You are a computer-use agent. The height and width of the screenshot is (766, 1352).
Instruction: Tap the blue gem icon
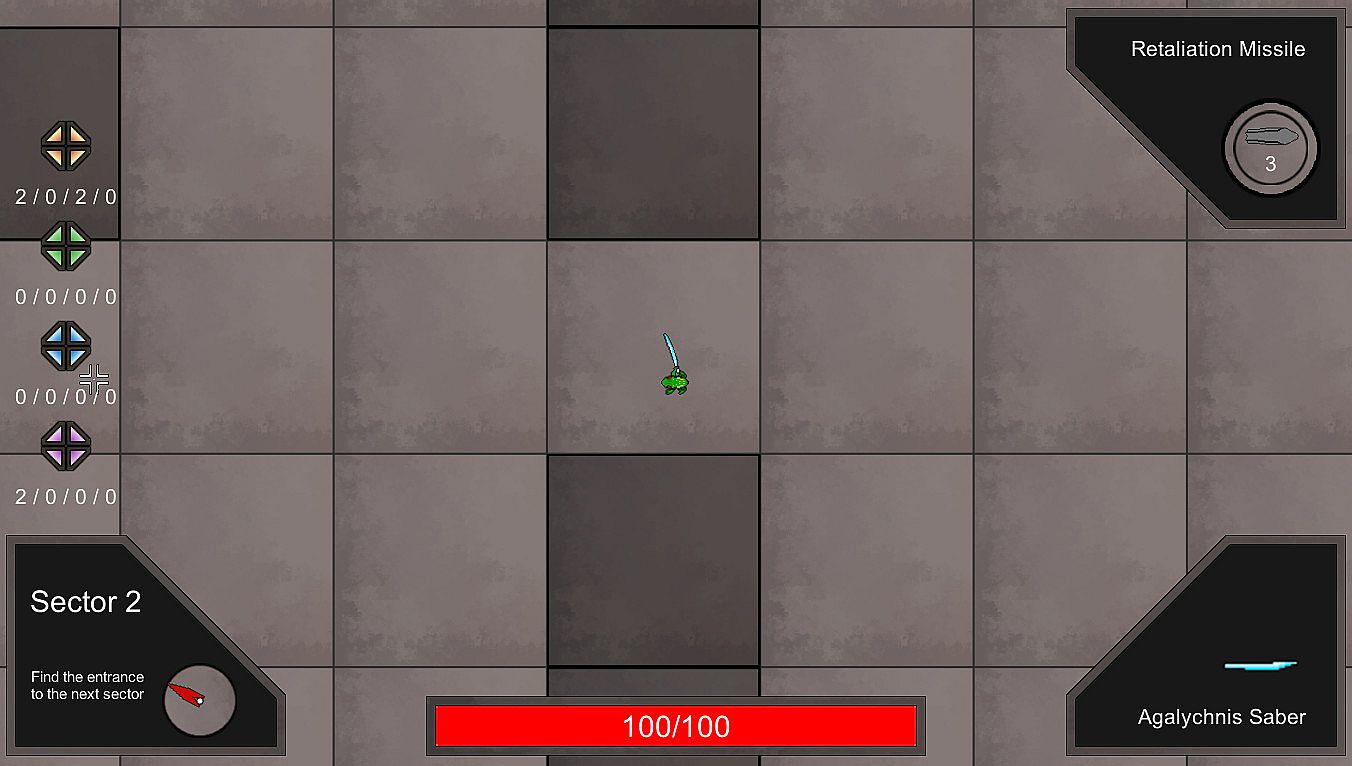66,346
